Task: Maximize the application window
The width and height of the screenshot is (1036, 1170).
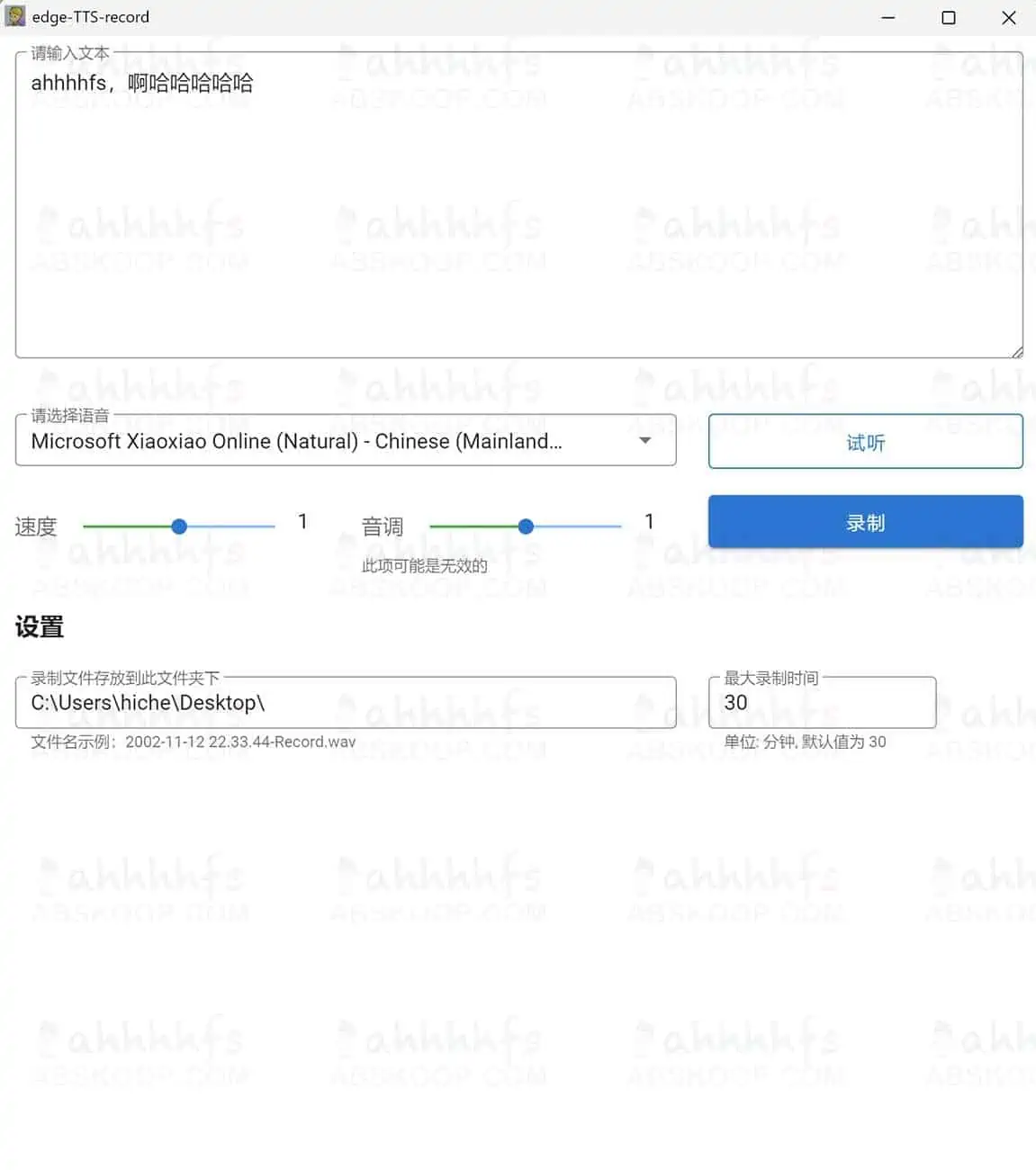Action: point(948,17)
